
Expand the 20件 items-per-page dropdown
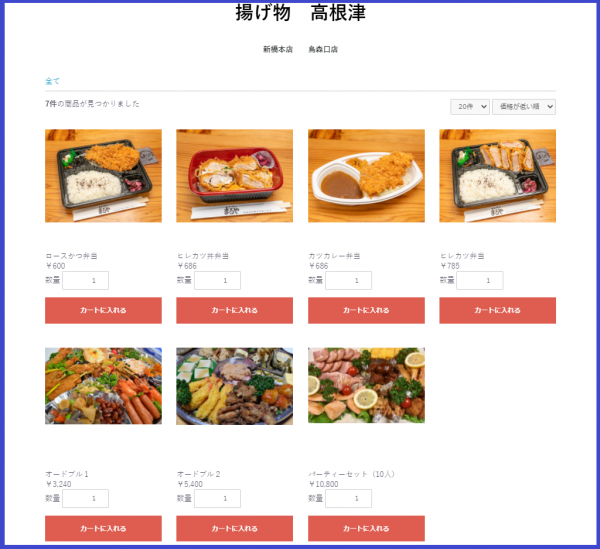469,106
